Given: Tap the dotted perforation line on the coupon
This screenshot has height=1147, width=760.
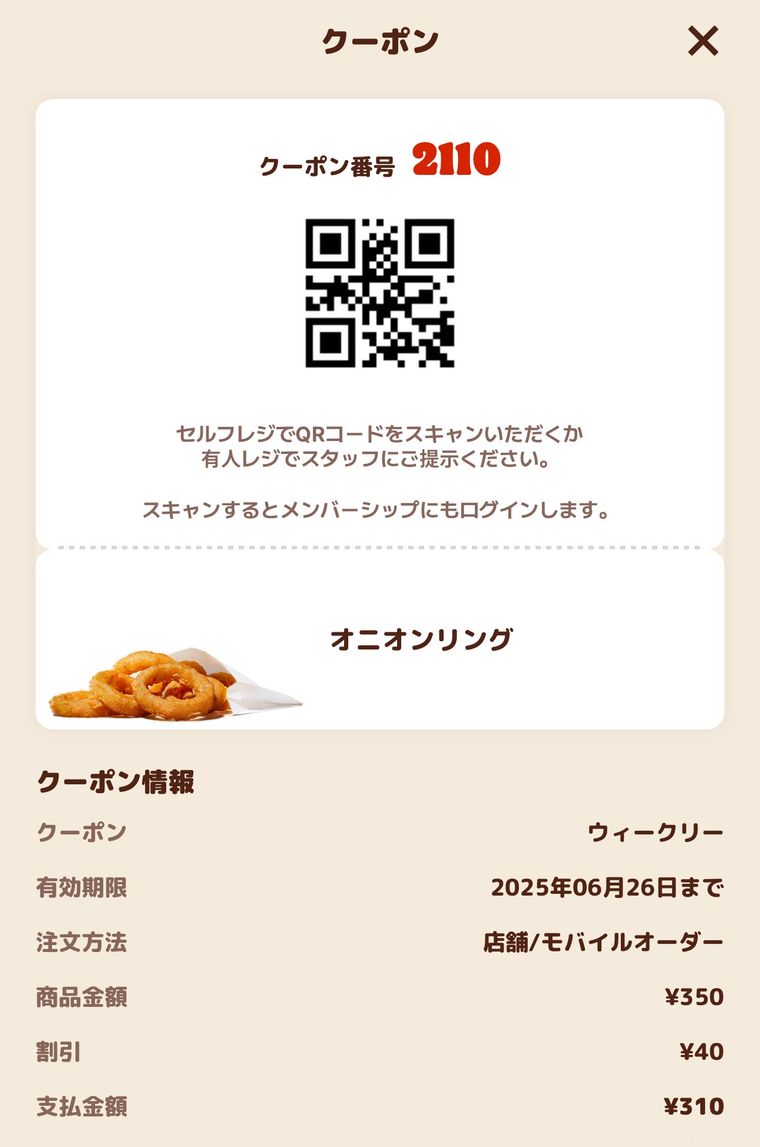Looking at the screenshot, I should [x=380, y=549].
